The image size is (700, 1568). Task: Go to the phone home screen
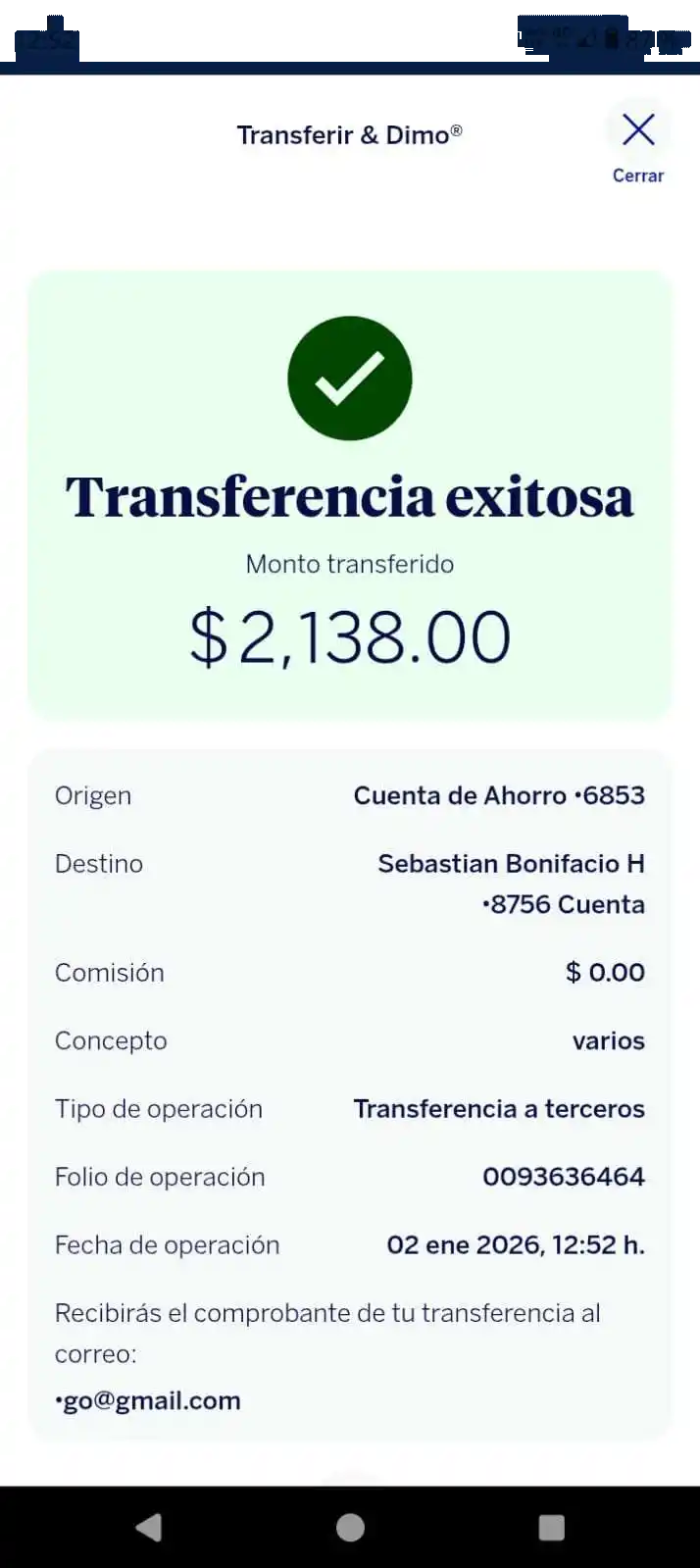350,1527
